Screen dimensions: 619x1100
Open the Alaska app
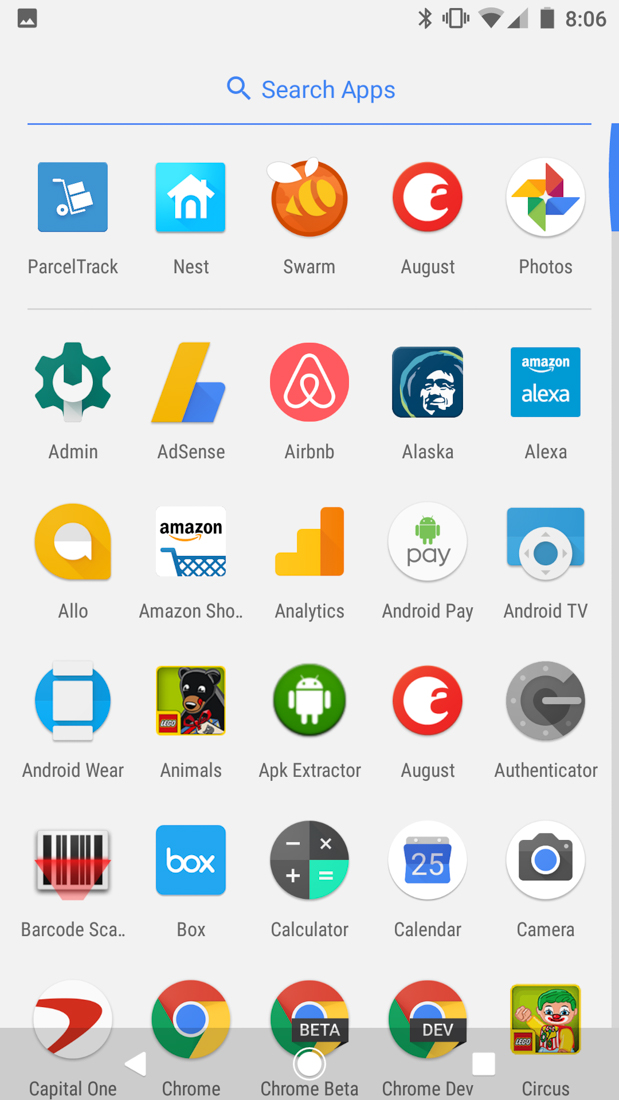click(x=427, y=382)
